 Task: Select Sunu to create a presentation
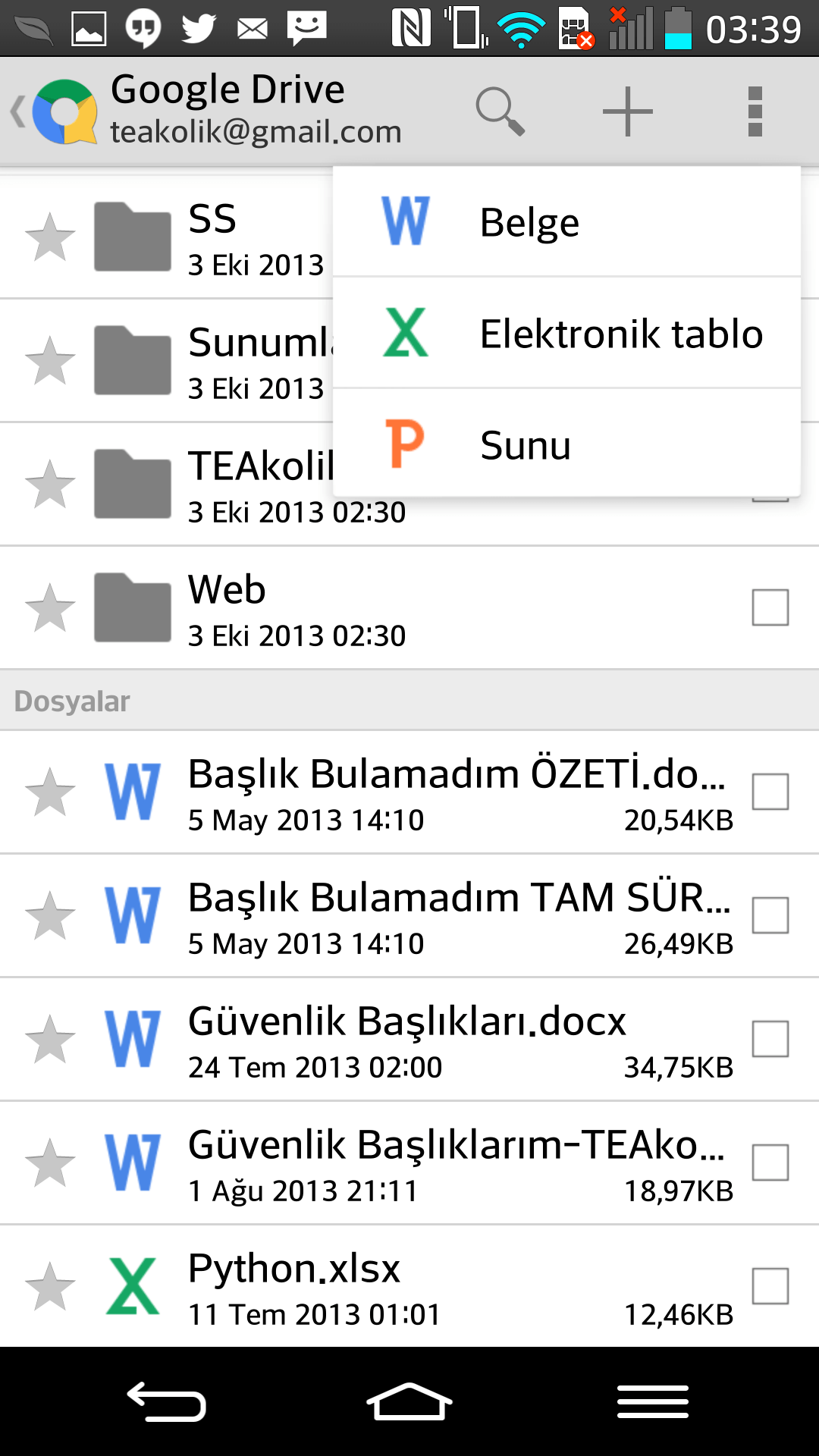pyautogui.click(x=566, y=444)
